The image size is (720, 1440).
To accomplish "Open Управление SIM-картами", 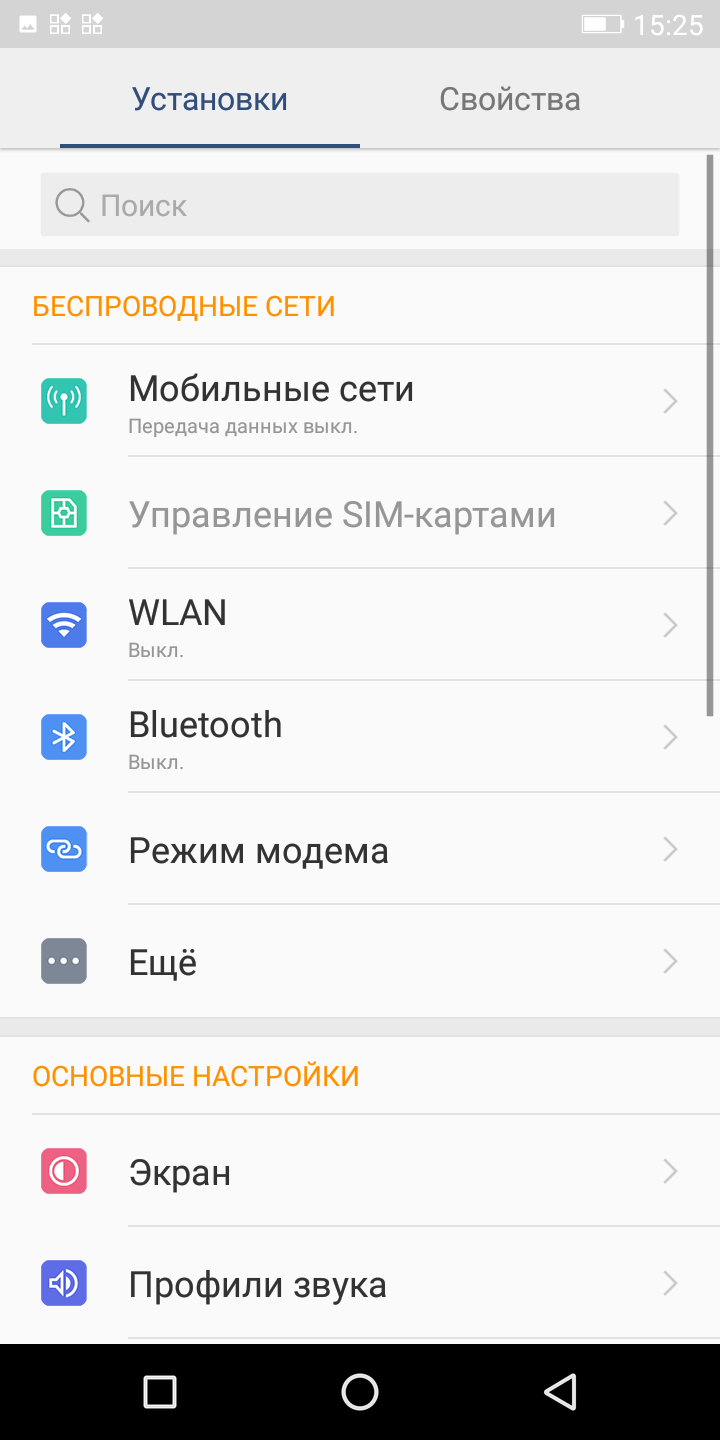I will pos(360,513).
